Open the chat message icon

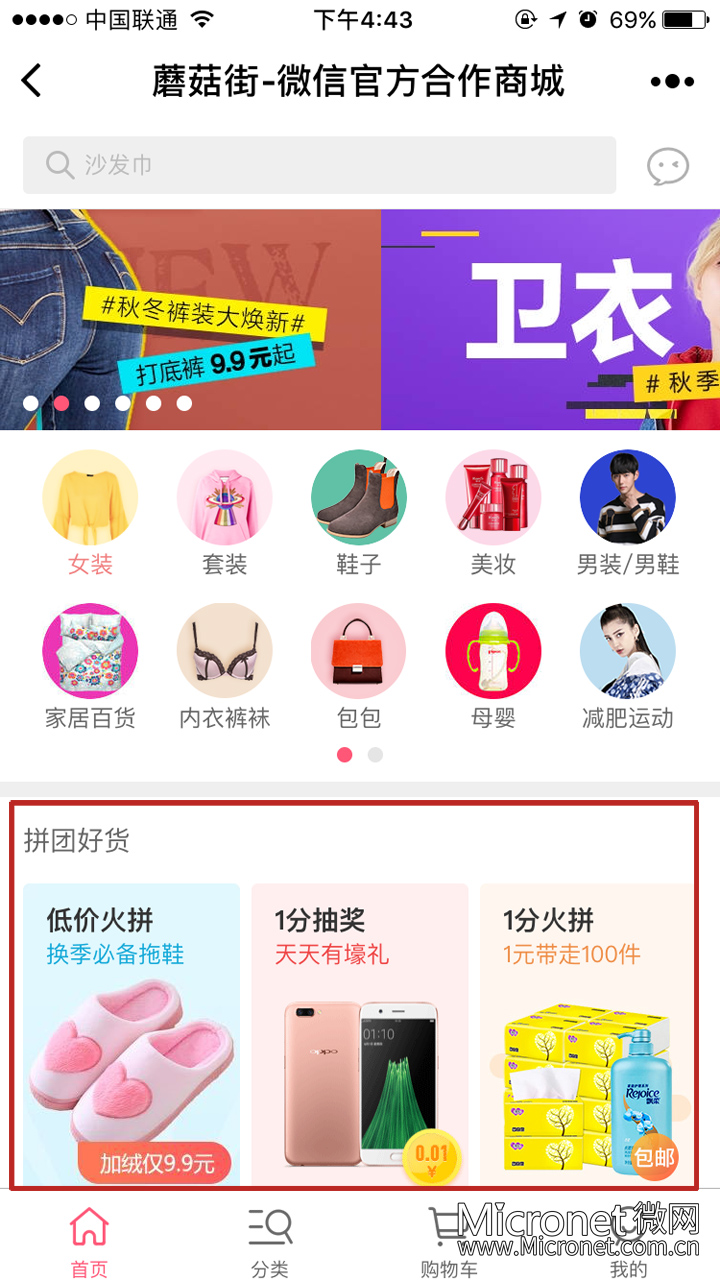point(668,166)
